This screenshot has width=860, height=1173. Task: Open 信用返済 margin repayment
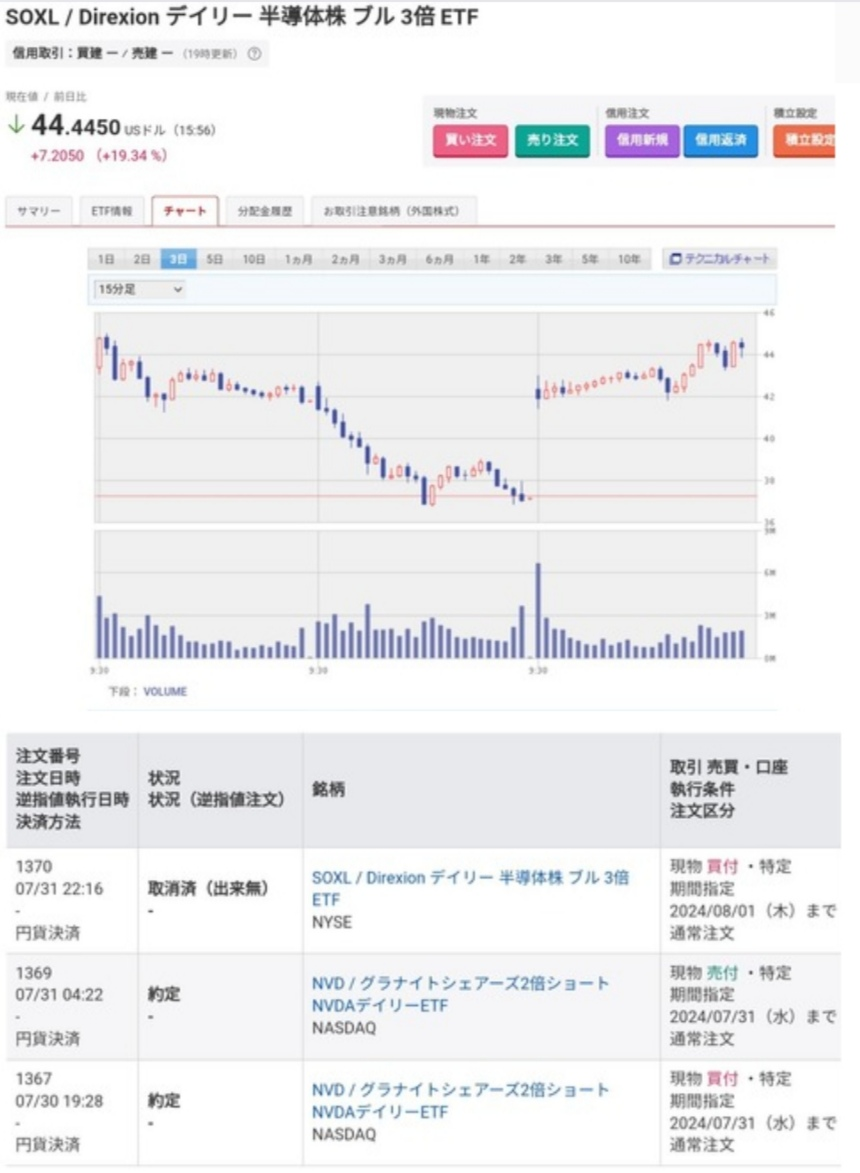[x=721, y=140]
